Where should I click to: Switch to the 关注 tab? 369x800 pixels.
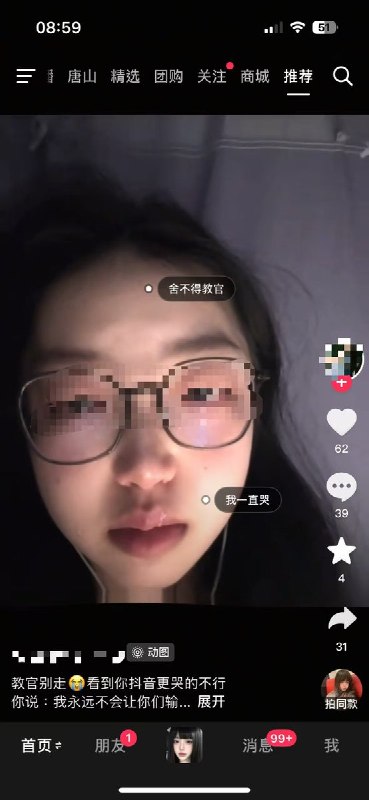212,77
